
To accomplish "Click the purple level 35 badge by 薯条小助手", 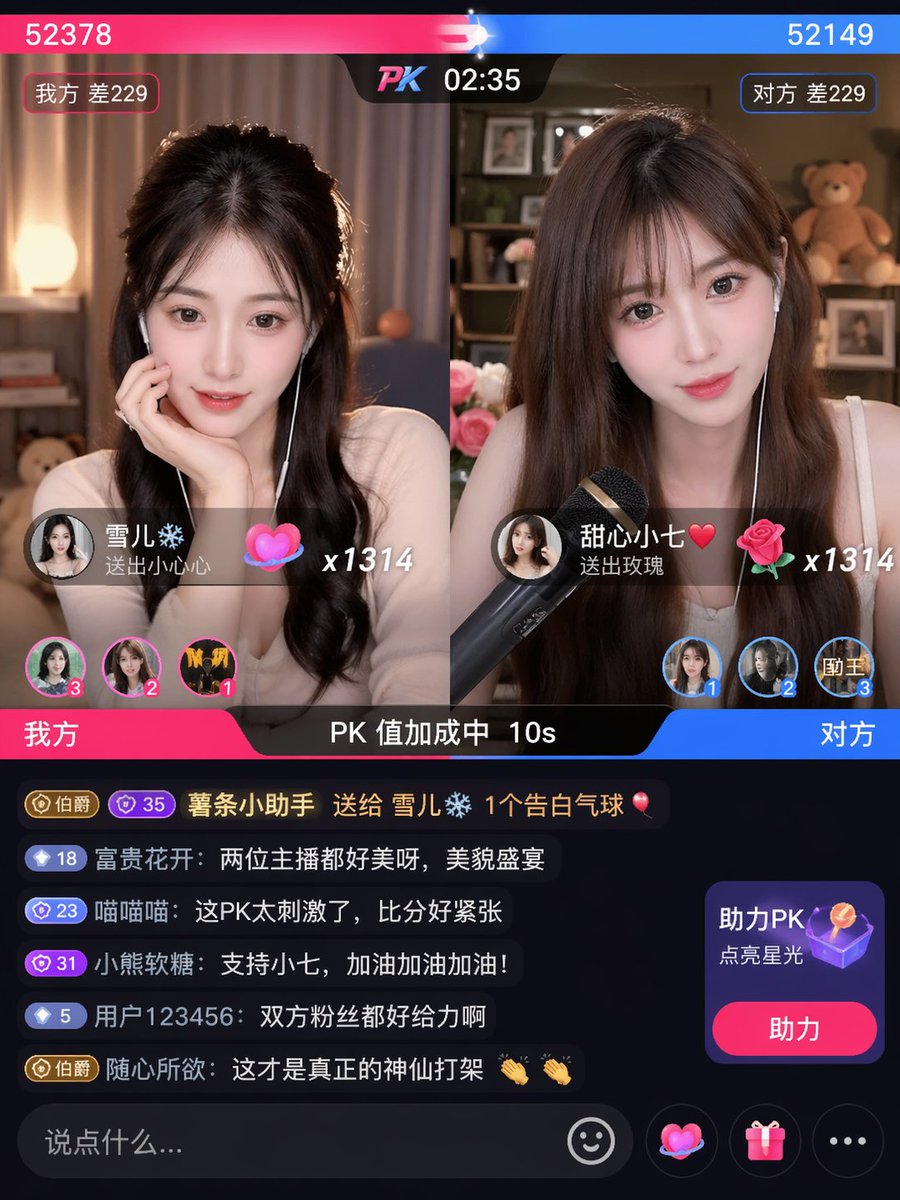I will [x=140, y=801].
